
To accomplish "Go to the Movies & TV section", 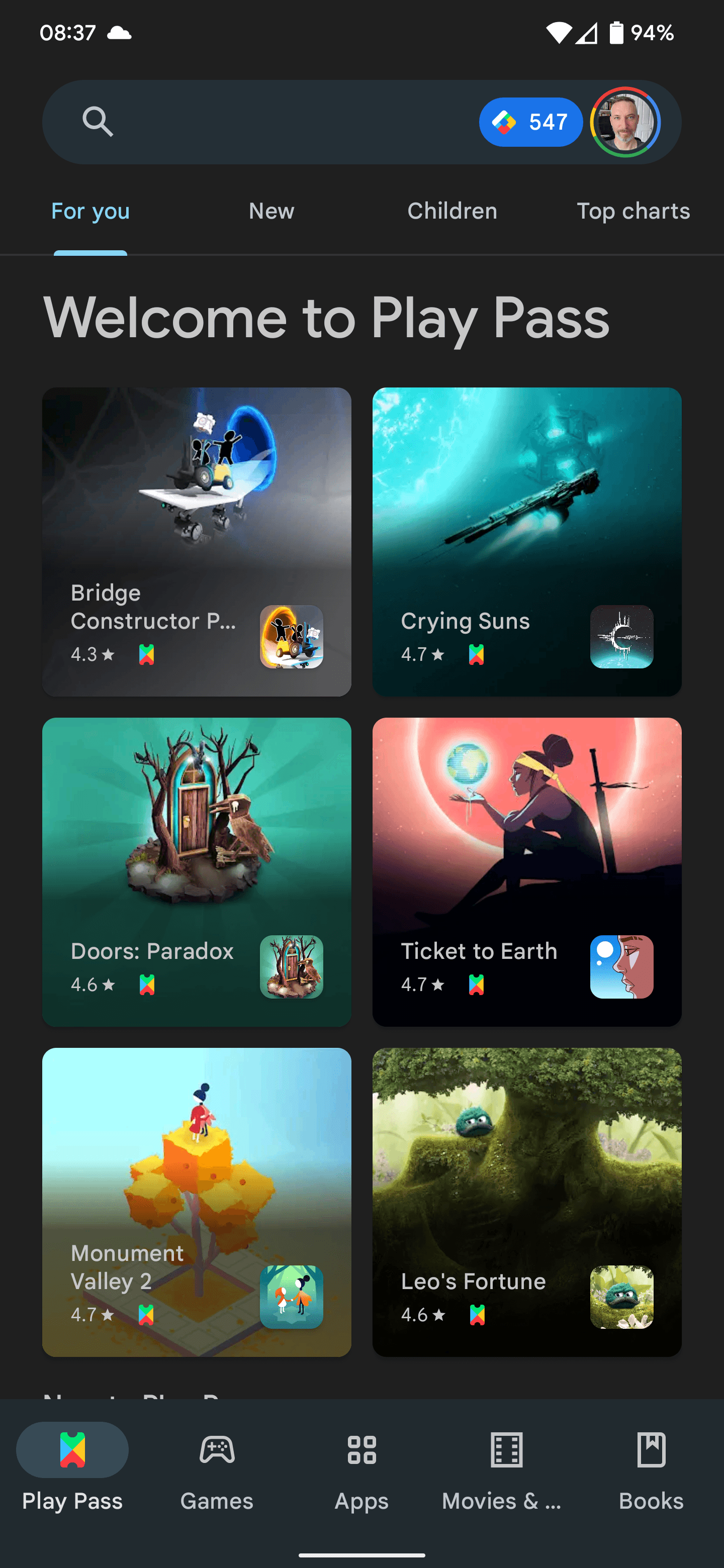I will click(x=506, y=1467).
